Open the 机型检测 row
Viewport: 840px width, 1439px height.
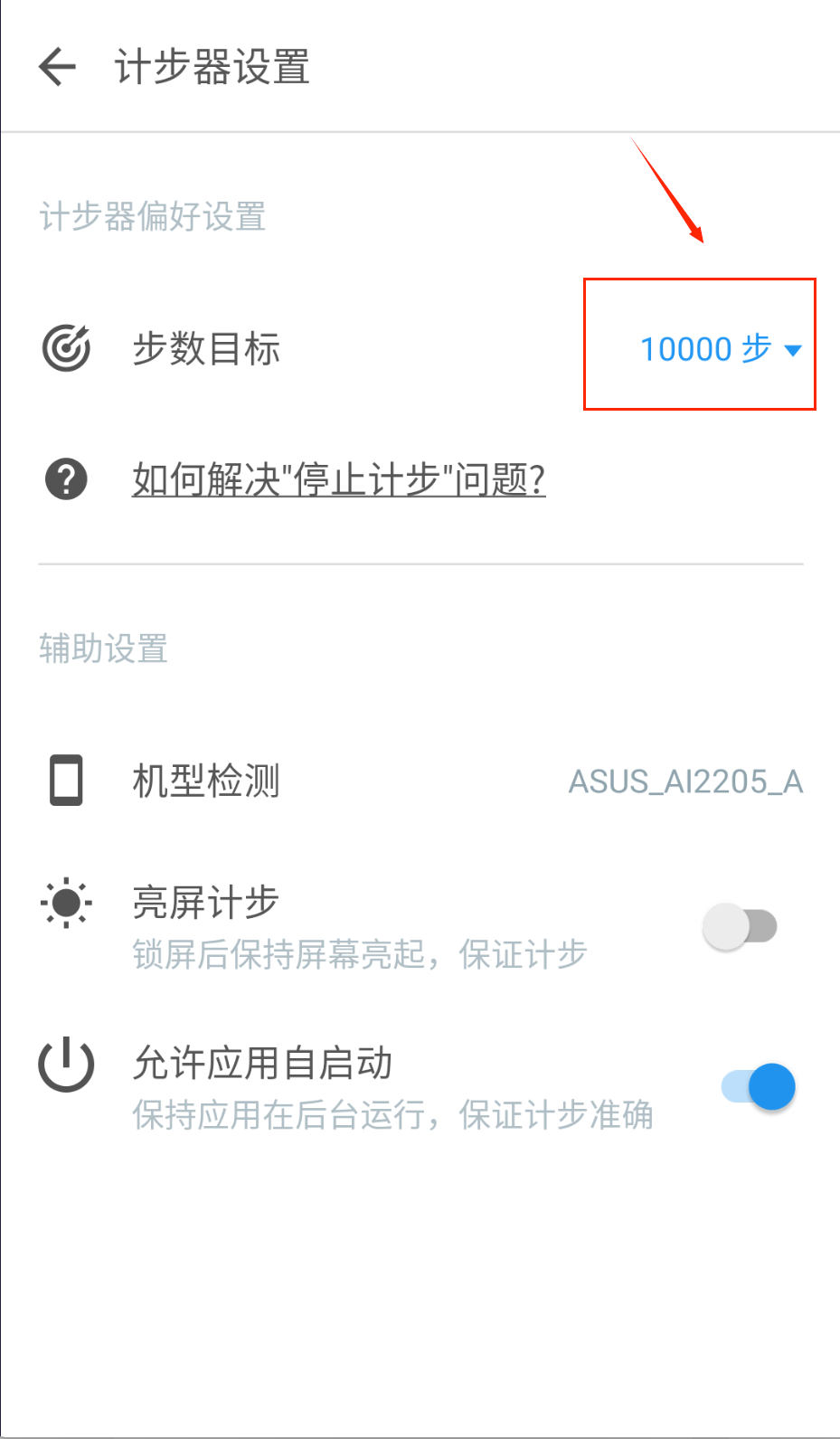pos(420,781)
